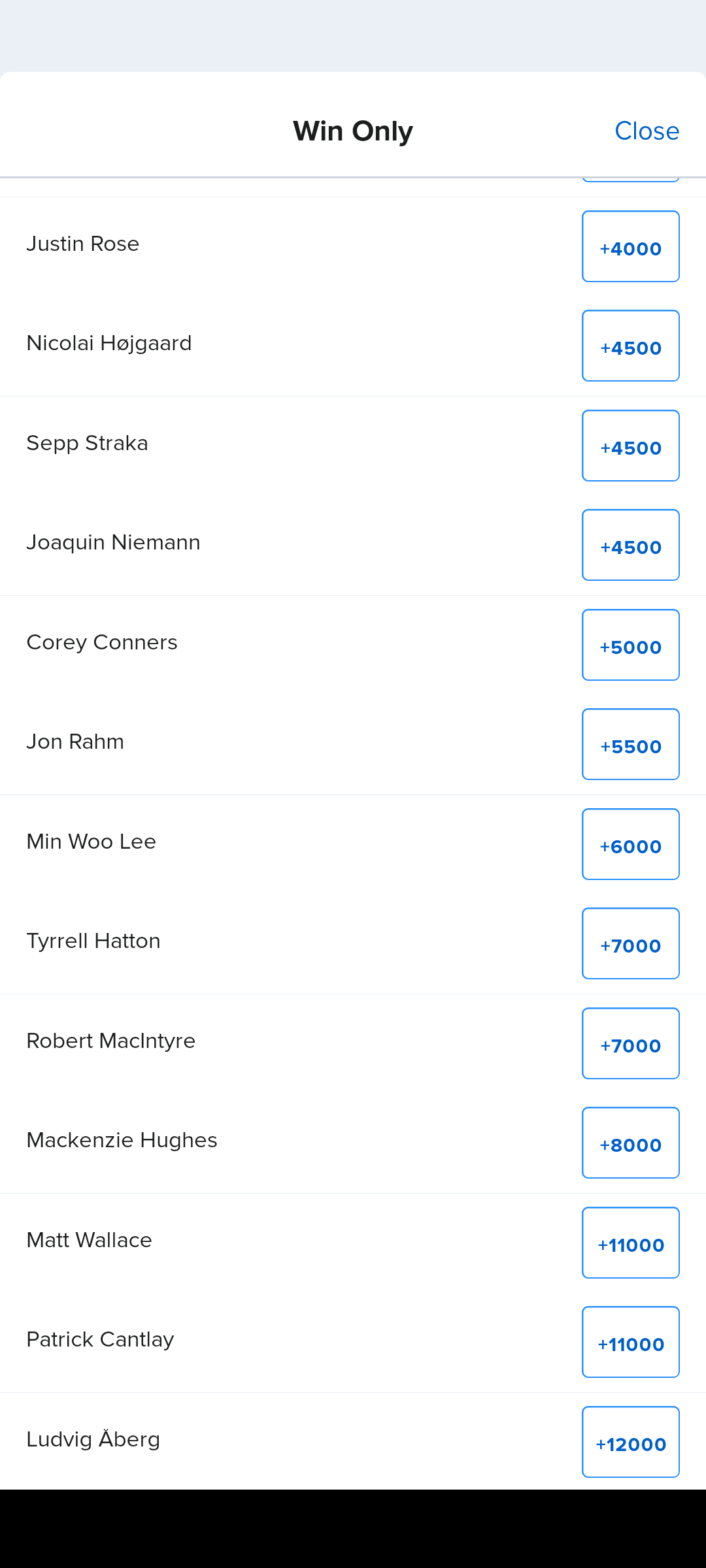The image size is (706, 1568).
Task: Bet on Min Woo Lee +6000
Action: [630, 845]
